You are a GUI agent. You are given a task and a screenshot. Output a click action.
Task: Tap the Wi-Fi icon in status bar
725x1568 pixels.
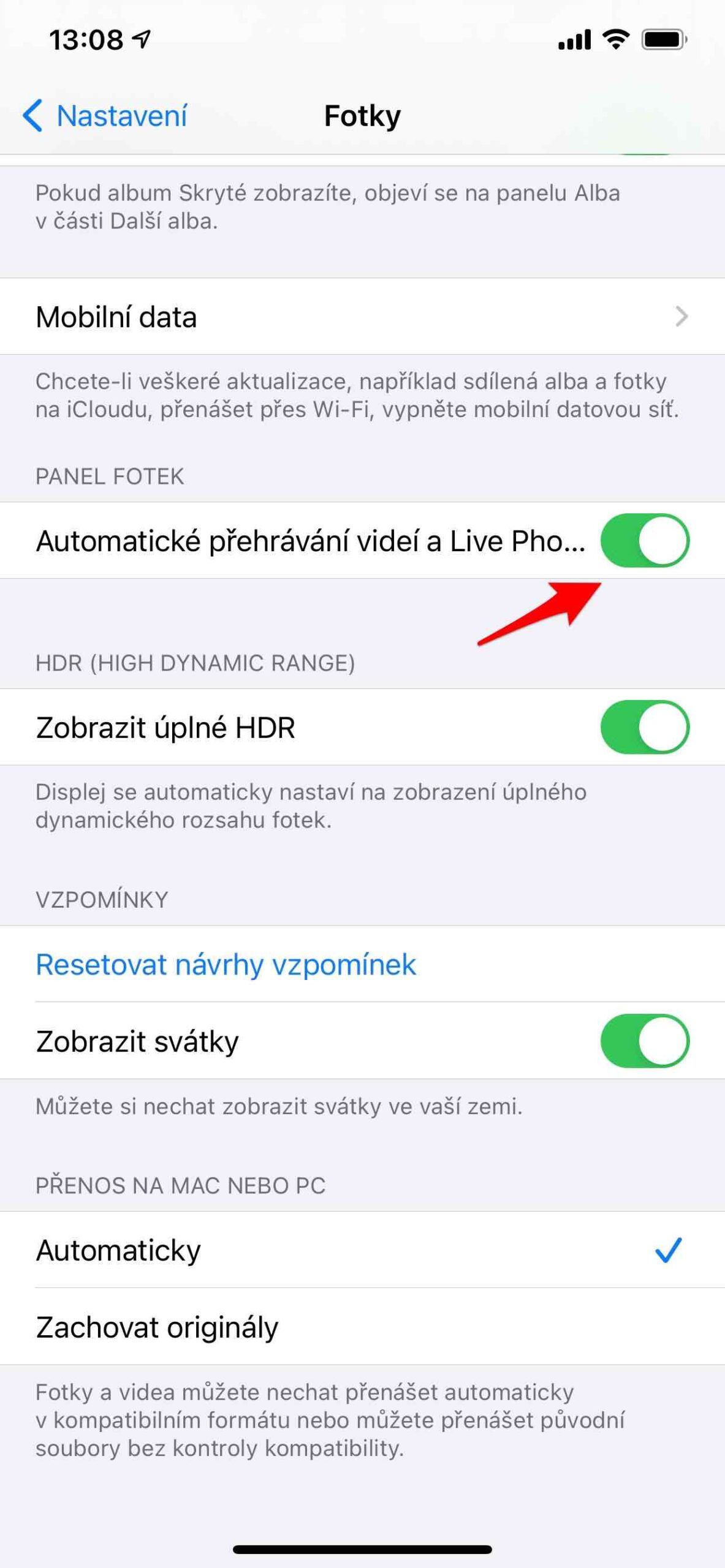[615, 39]
